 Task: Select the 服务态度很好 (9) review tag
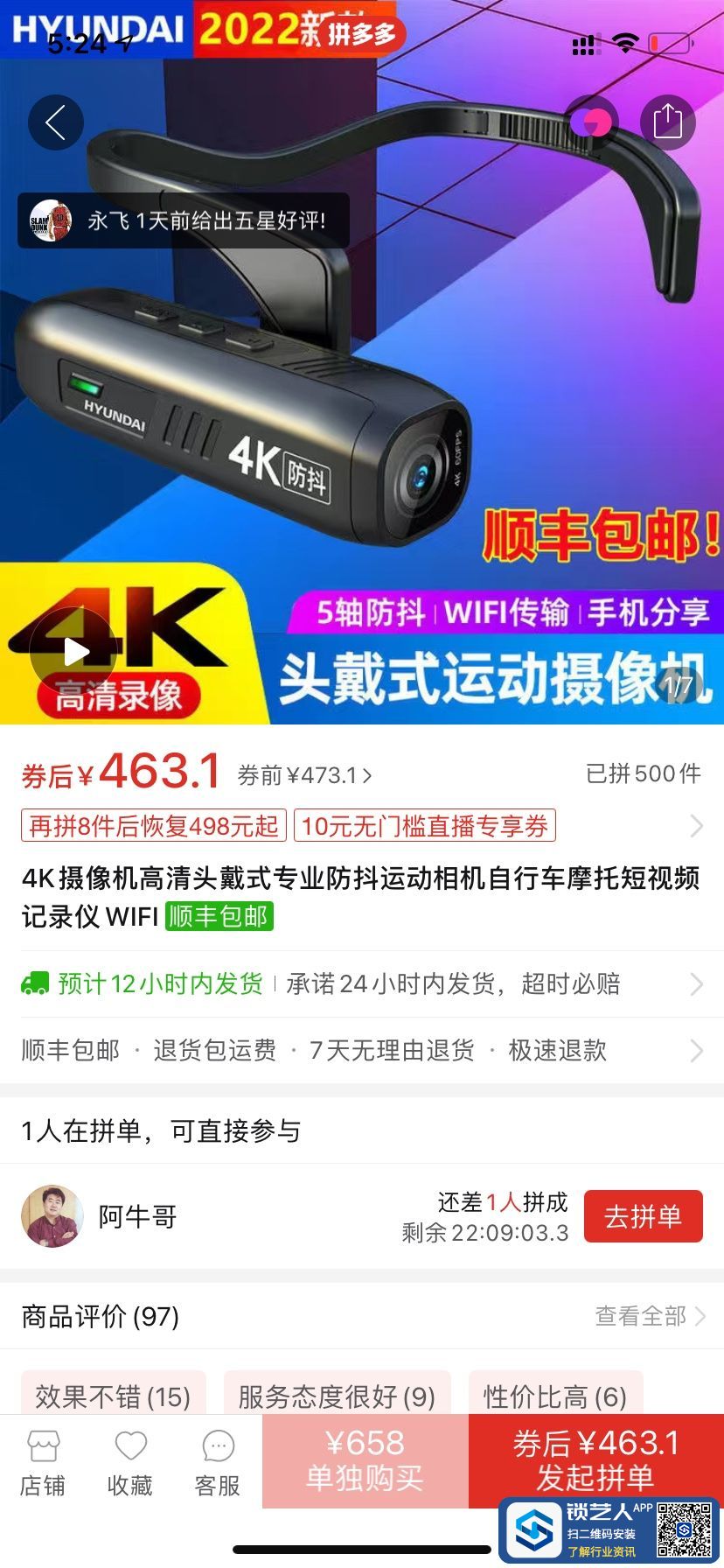[x=337, y=1396]
